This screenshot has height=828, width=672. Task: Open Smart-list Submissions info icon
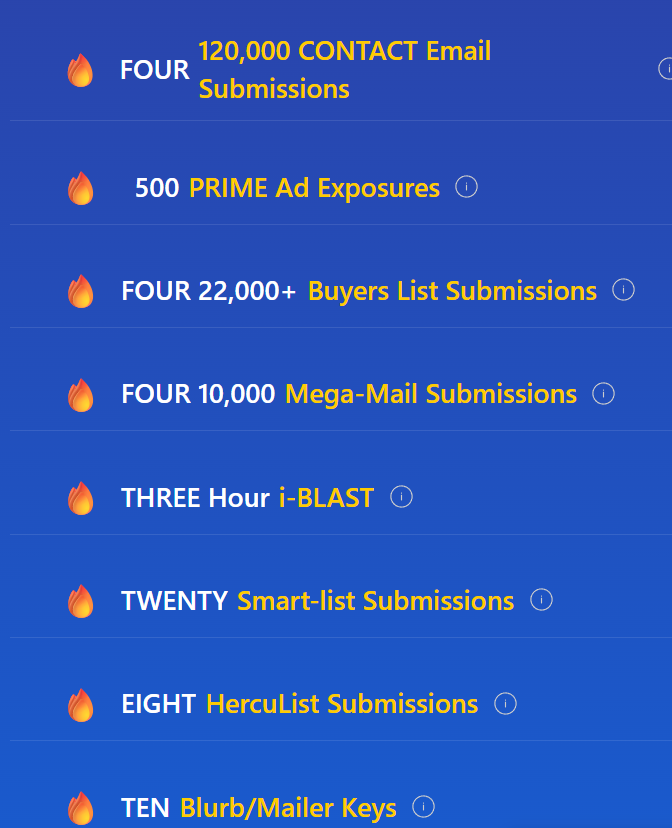point(541,600)
